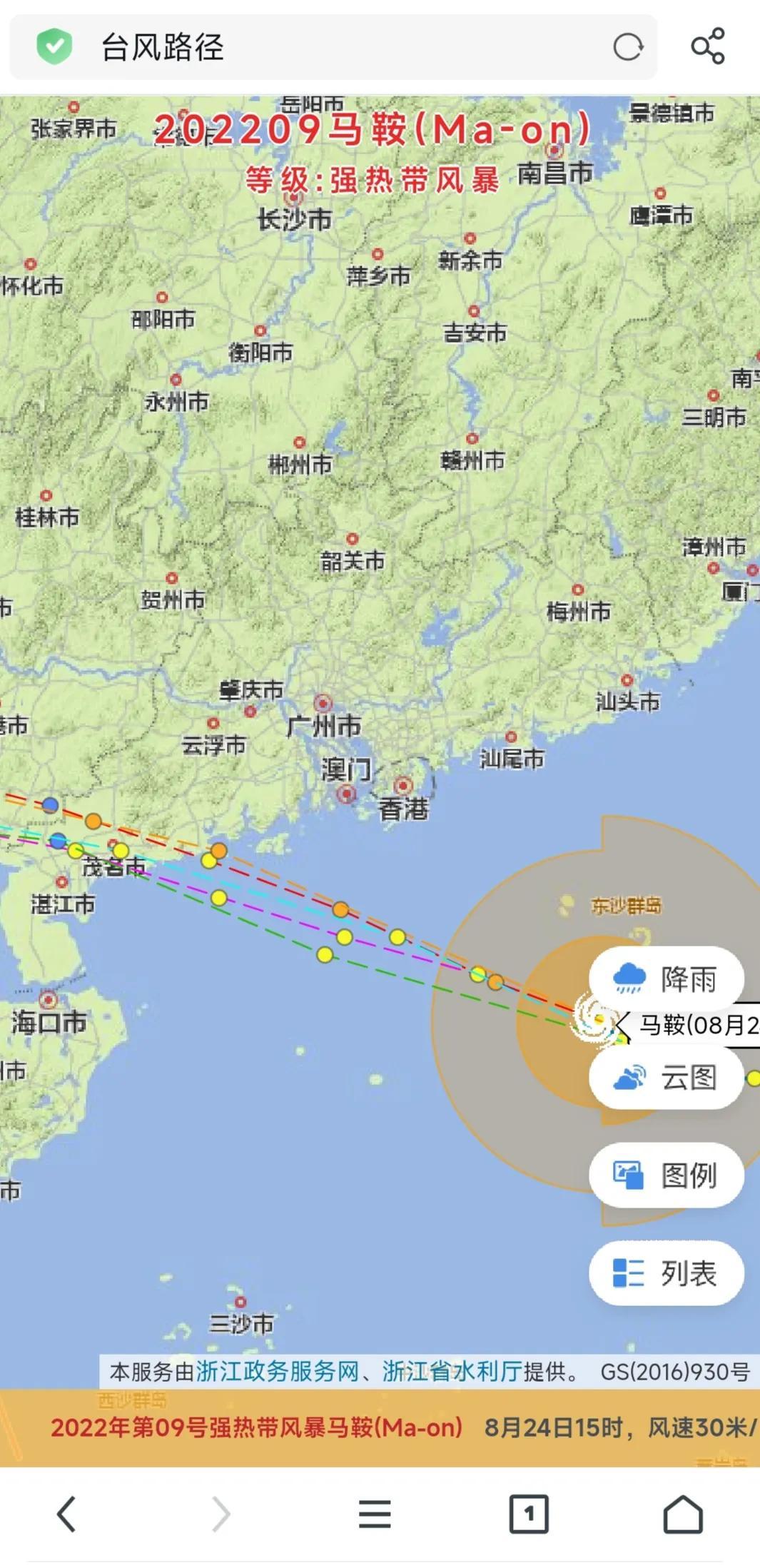Viewport: 760px width, 1568px height.
Task: Share this typhoon path page
Action: click(x=708, y=47)
